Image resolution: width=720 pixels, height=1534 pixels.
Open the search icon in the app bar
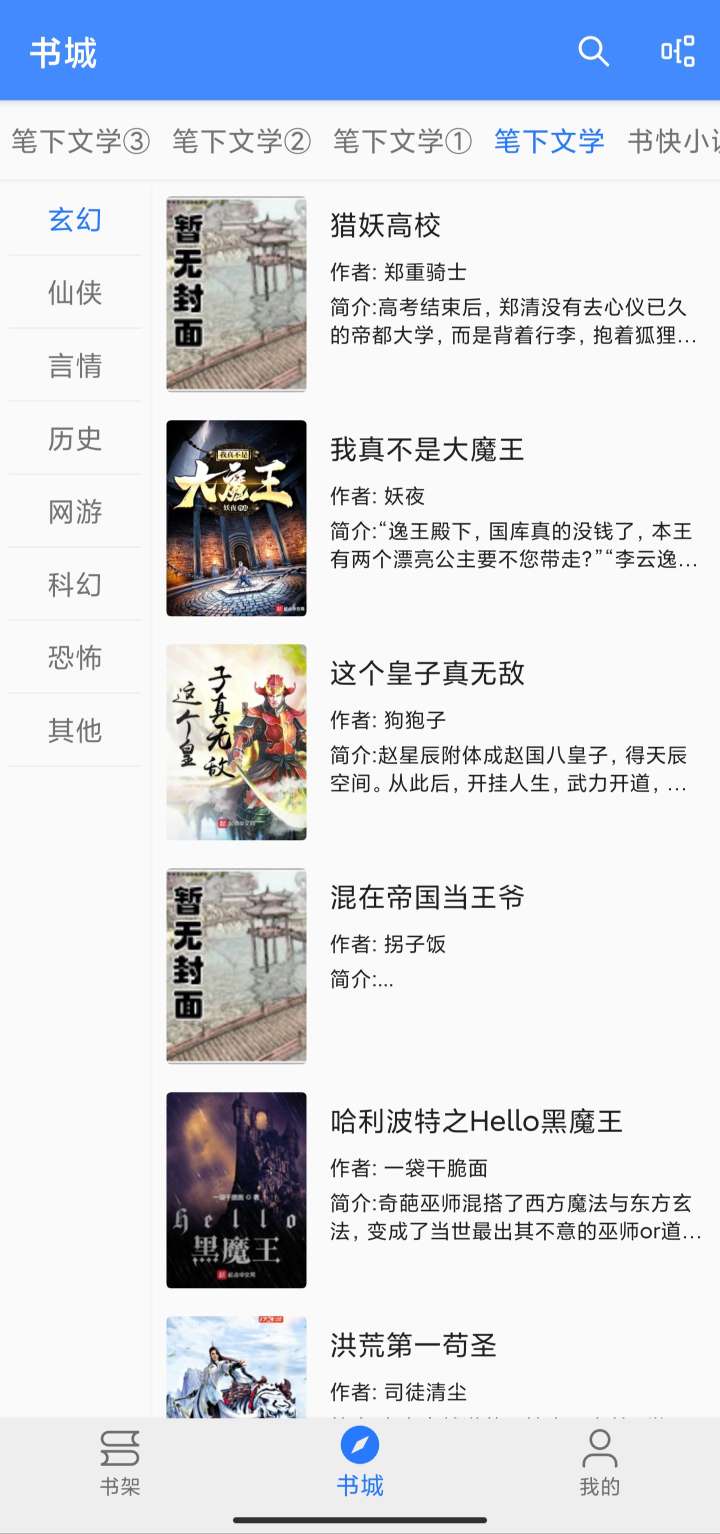[x=593, y=51]
